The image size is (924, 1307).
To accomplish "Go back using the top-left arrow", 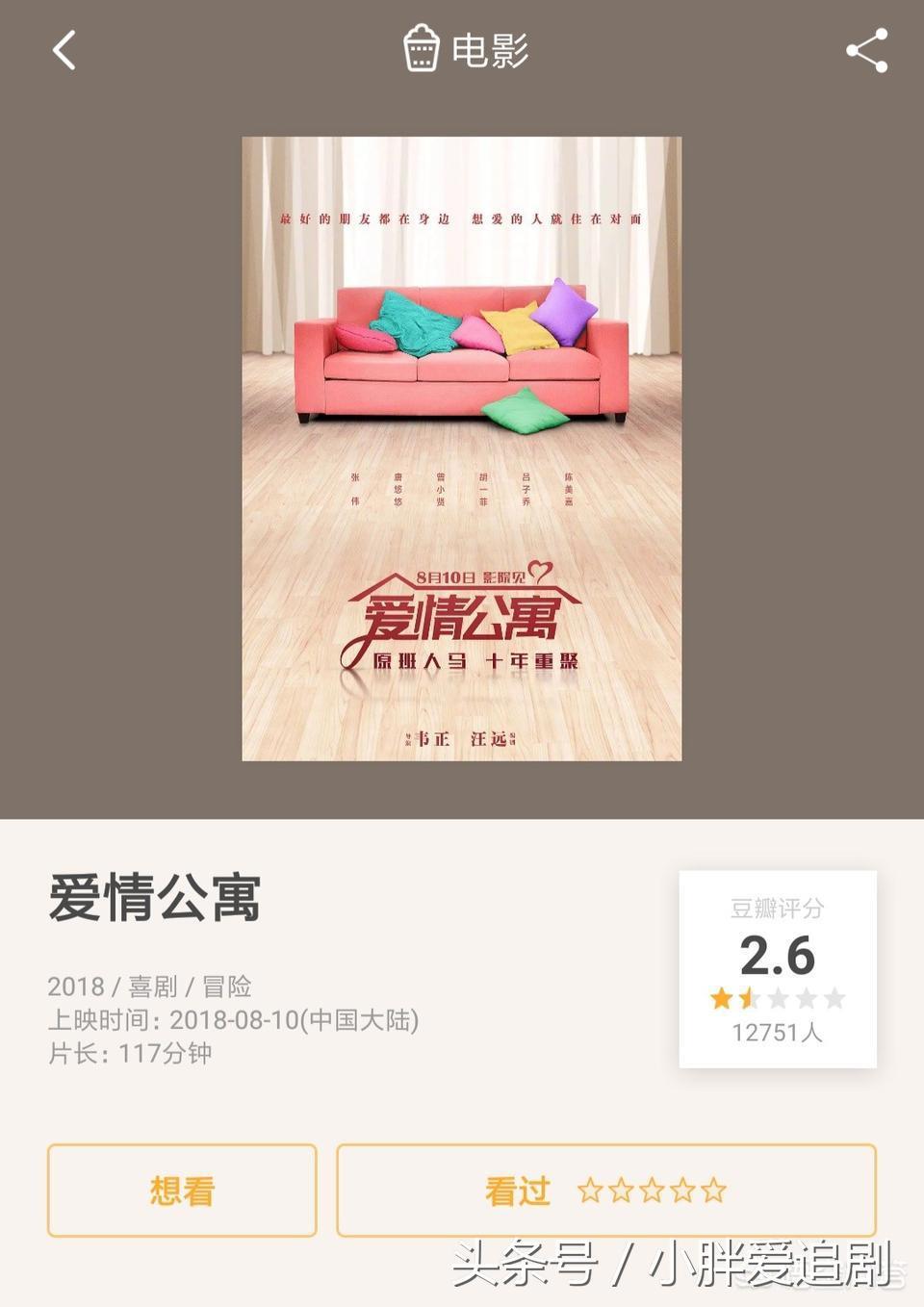I will (64, 50).
